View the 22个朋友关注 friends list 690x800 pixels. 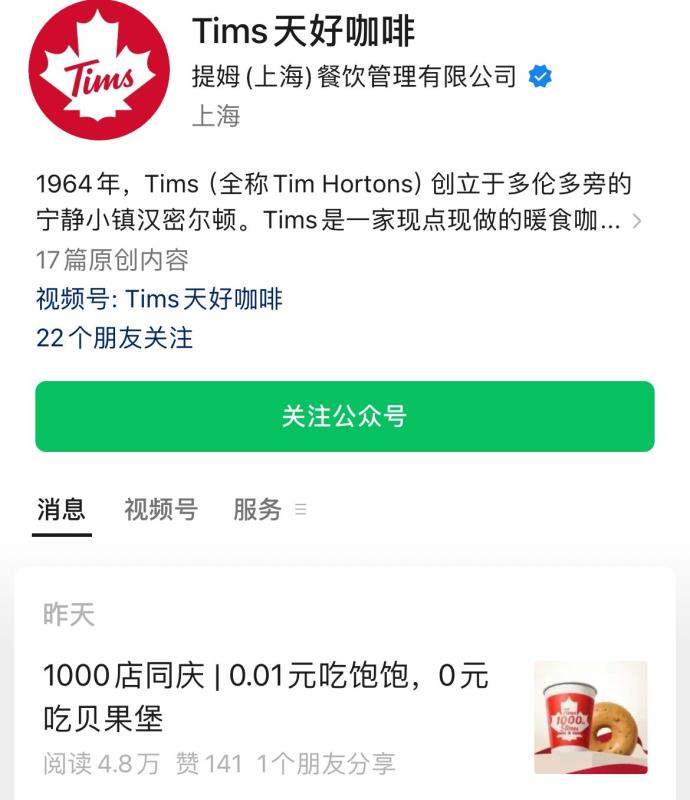click(114, 338)
